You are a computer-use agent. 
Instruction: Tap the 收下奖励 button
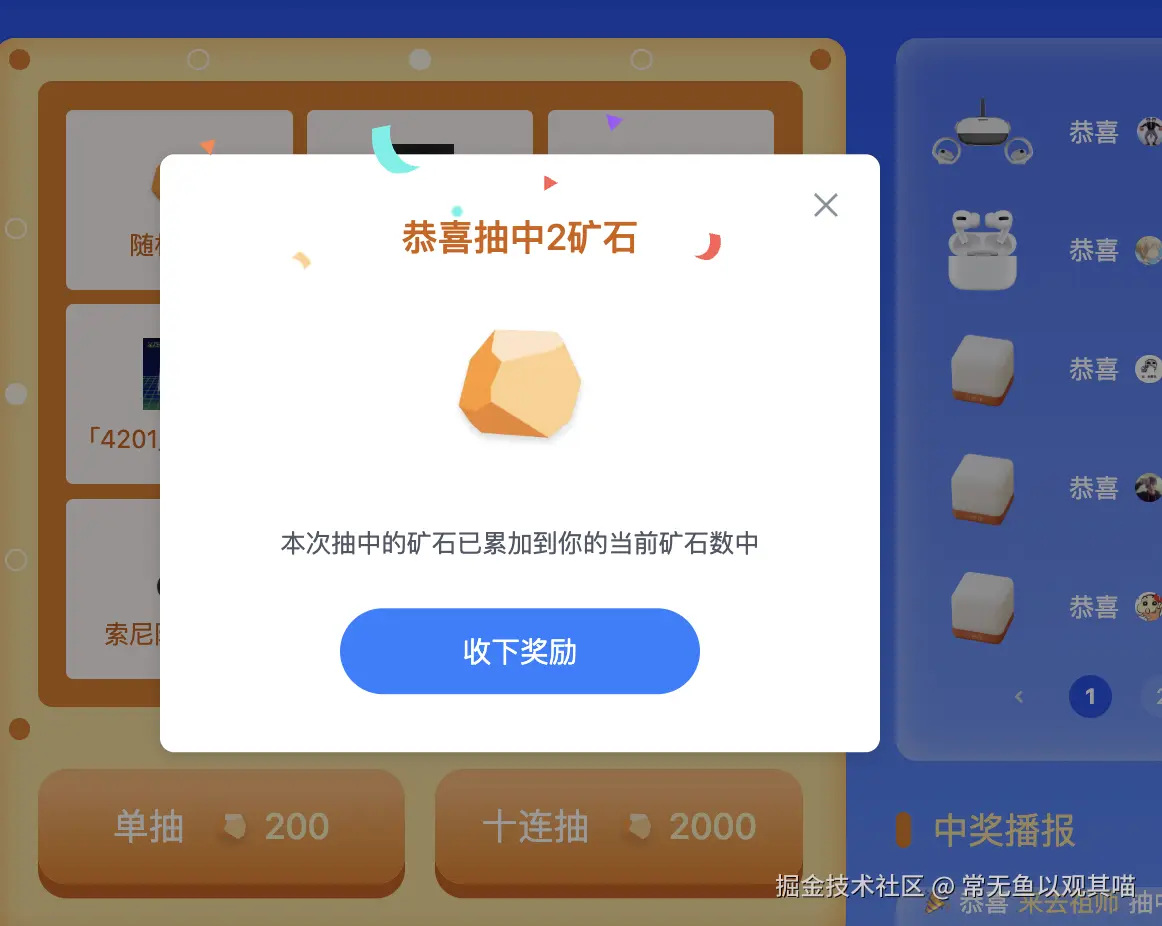click(x=519, y=651)
